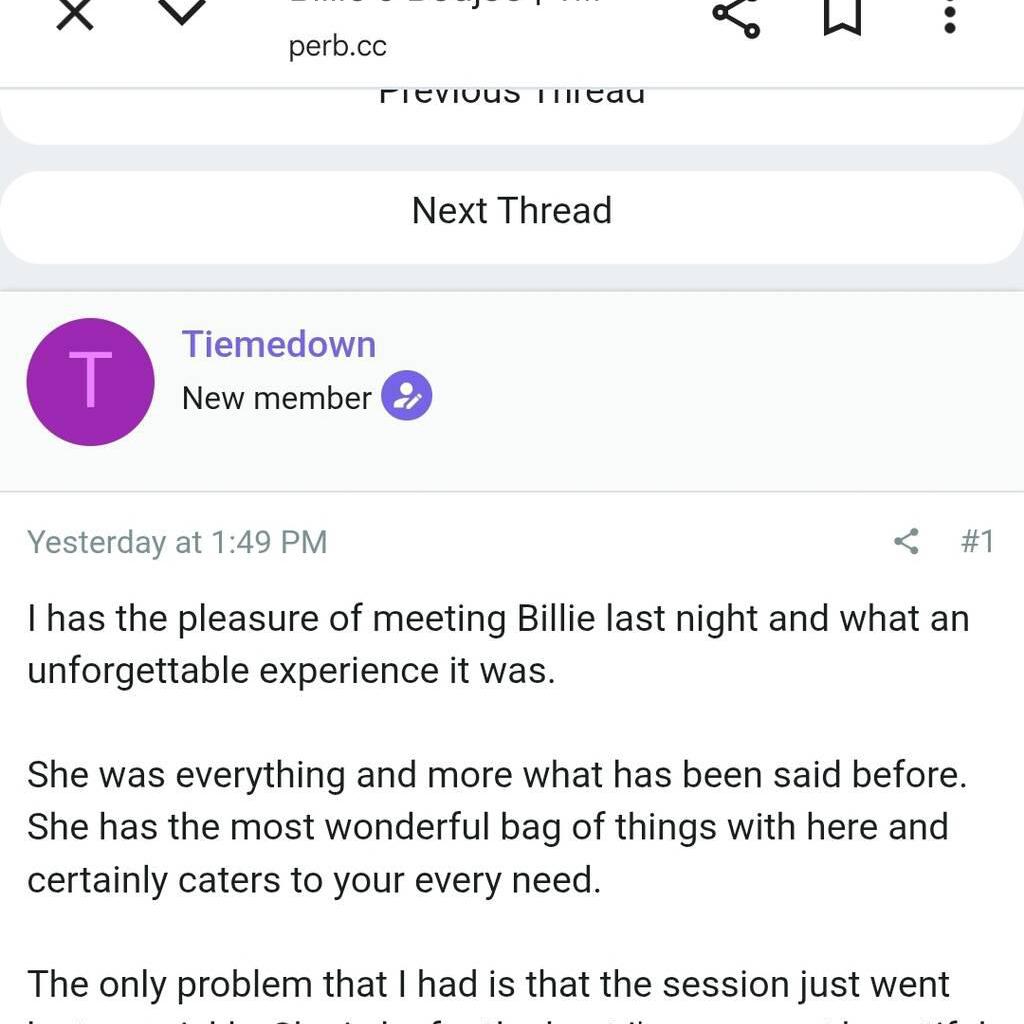Share this page from the top bar
Viewport: 1024px width, 1024px height.
coord(736,15)
